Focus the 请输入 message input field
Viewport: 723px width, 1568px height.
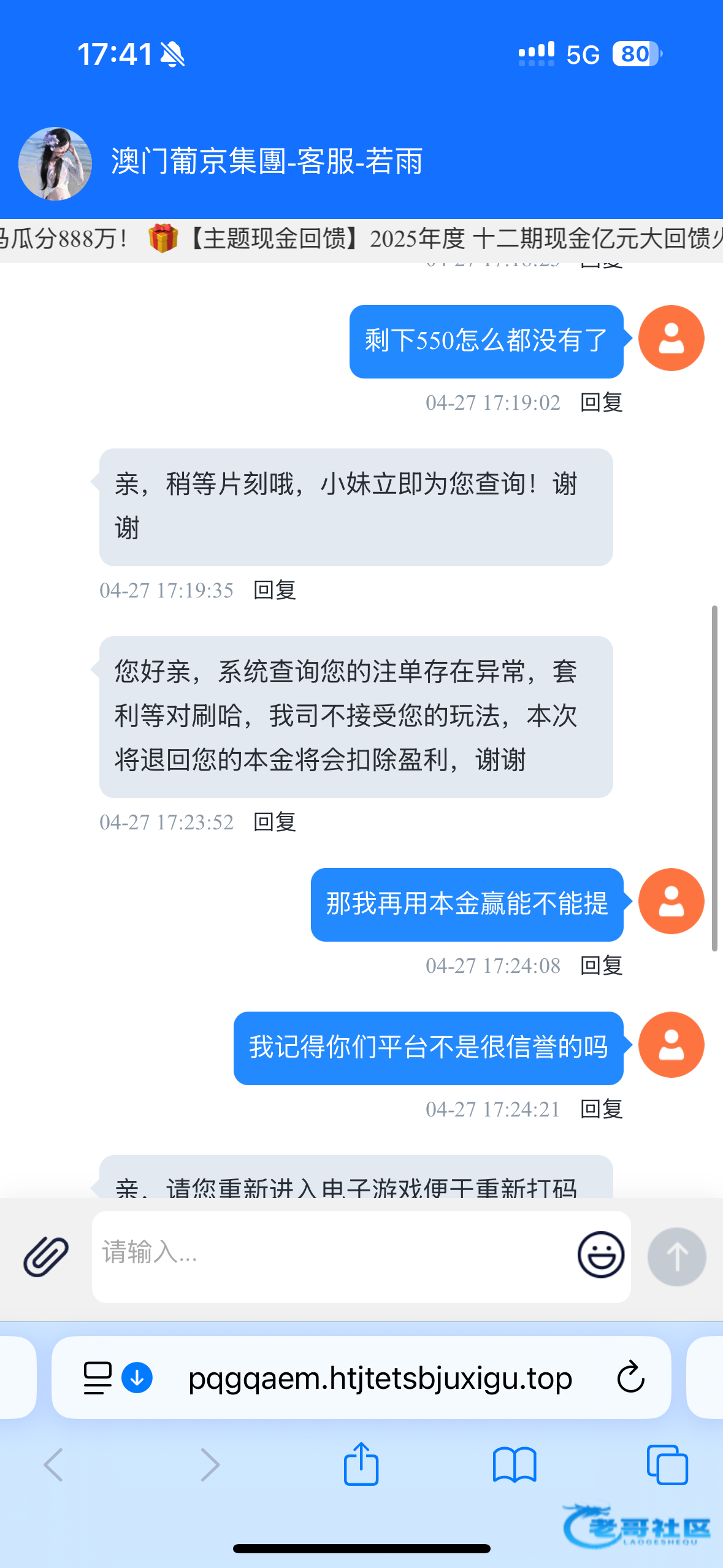pos(331,1255)
